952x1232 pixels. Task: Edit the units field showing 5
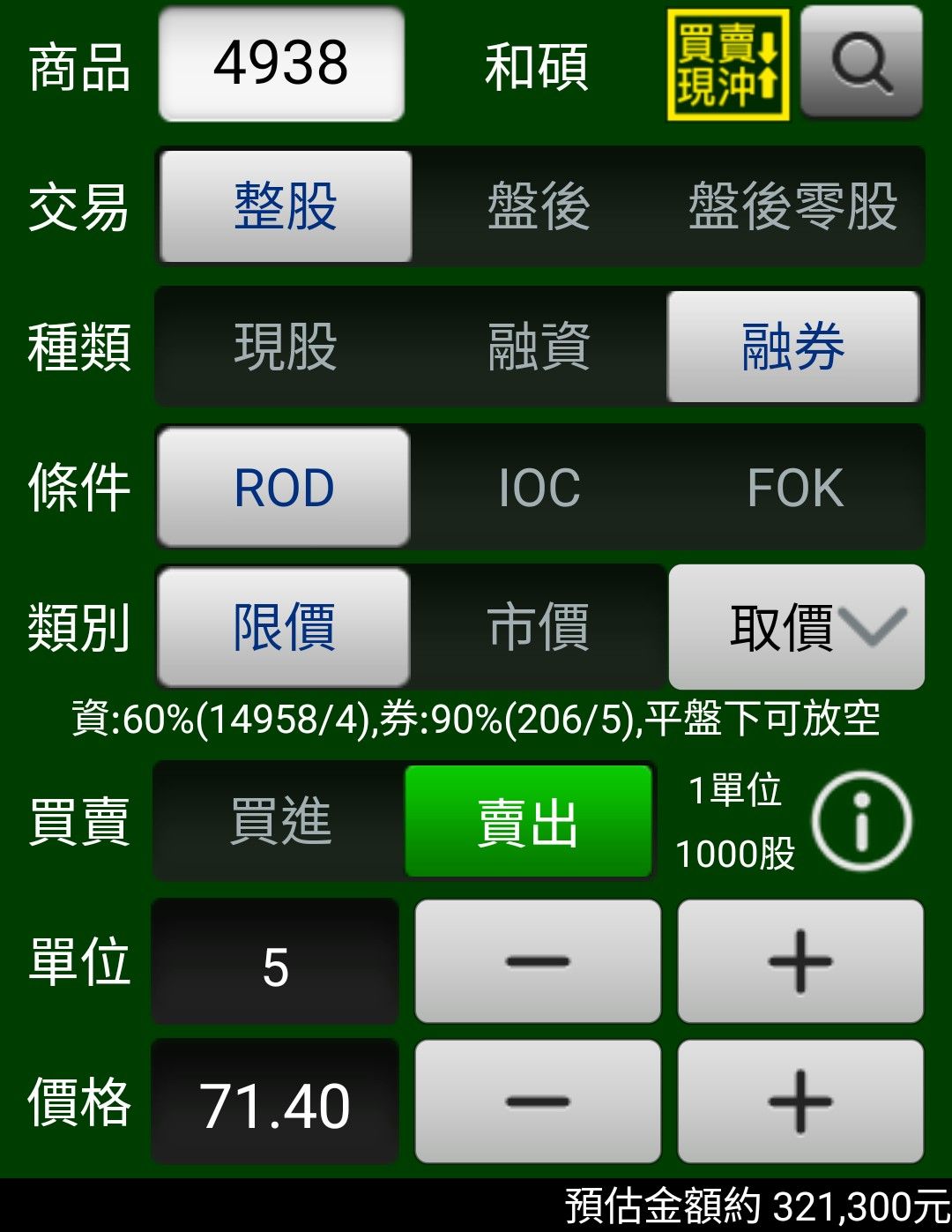[275, 963]
